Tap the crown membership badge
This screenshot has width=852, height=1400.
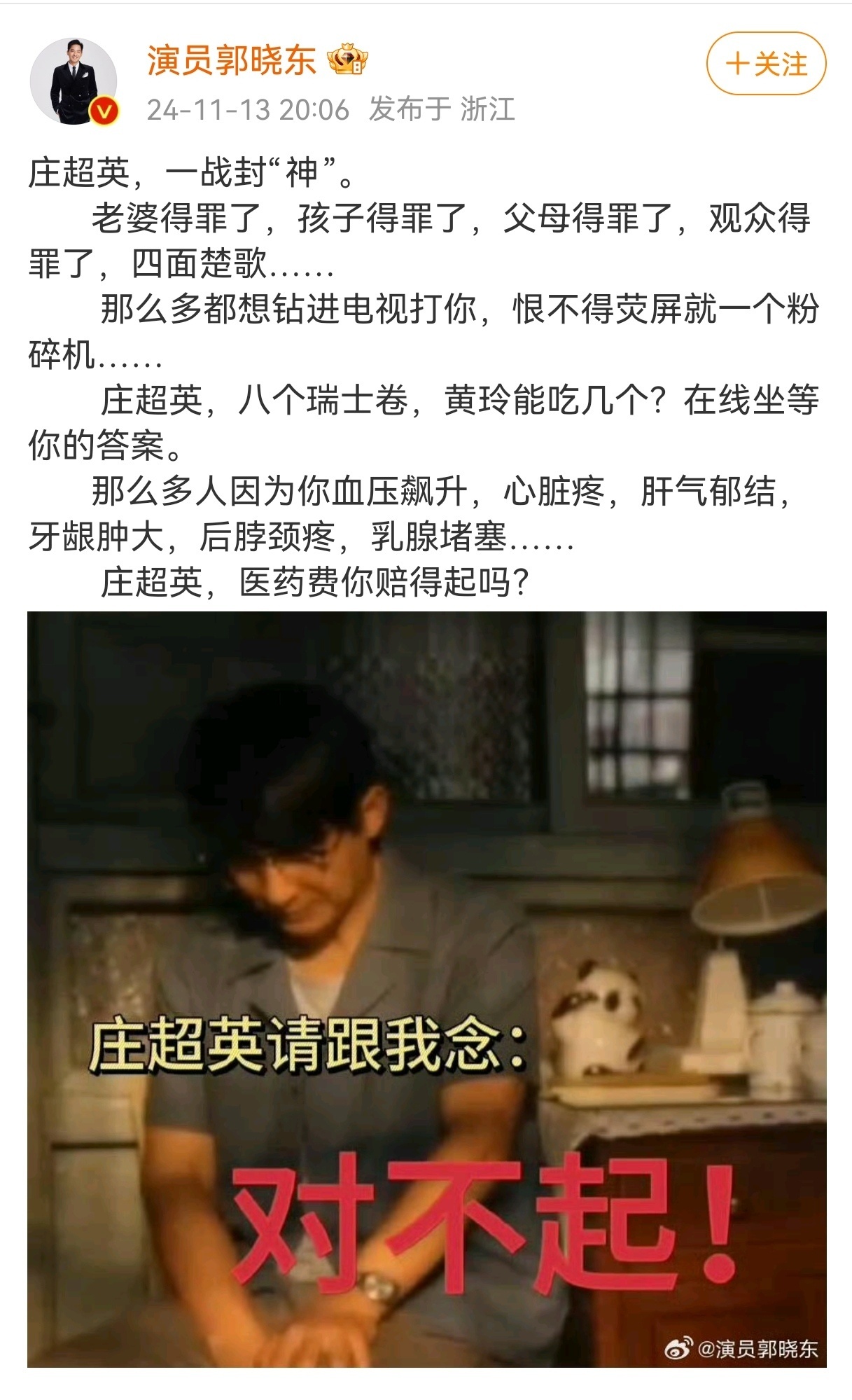coord(348,60)
